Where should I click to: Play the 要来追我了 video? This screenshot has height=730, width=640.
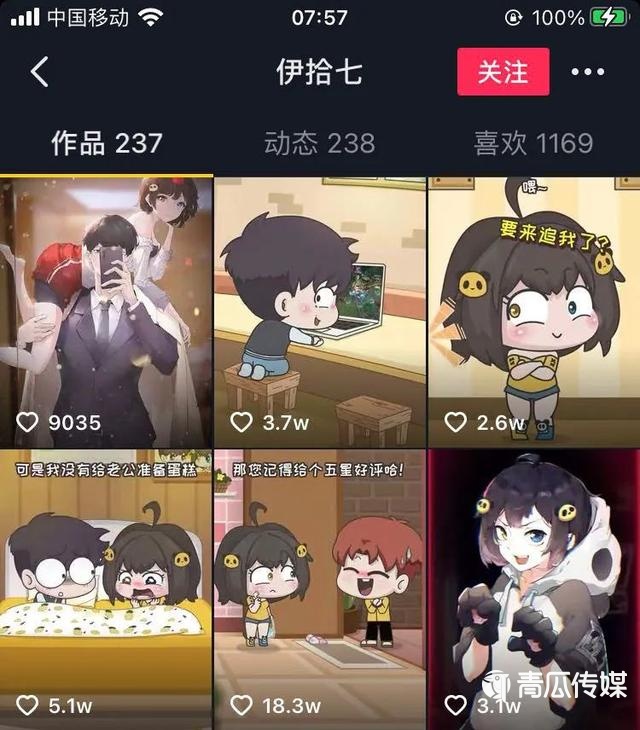533,312
